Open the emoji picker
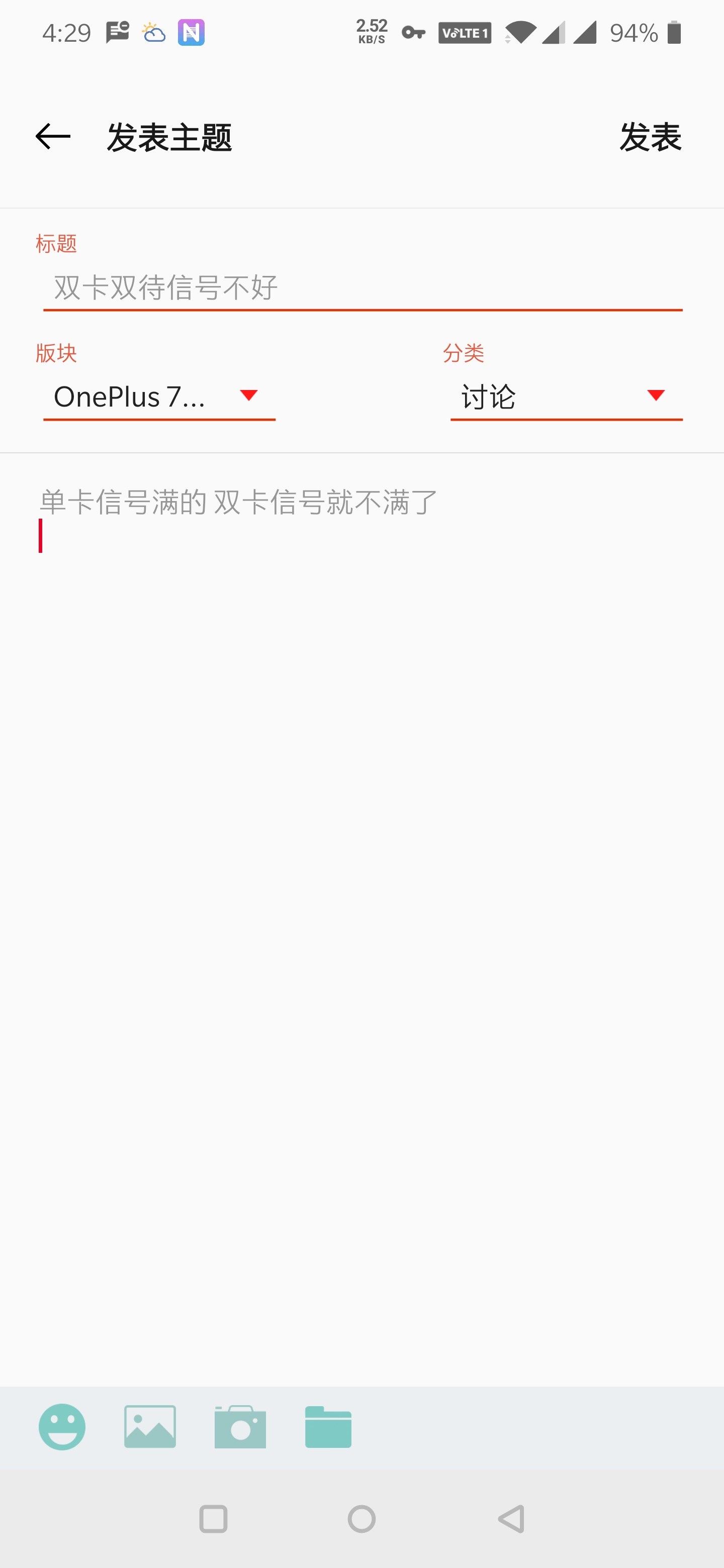Screen dimensions: 724x1568 [62, 1427]
